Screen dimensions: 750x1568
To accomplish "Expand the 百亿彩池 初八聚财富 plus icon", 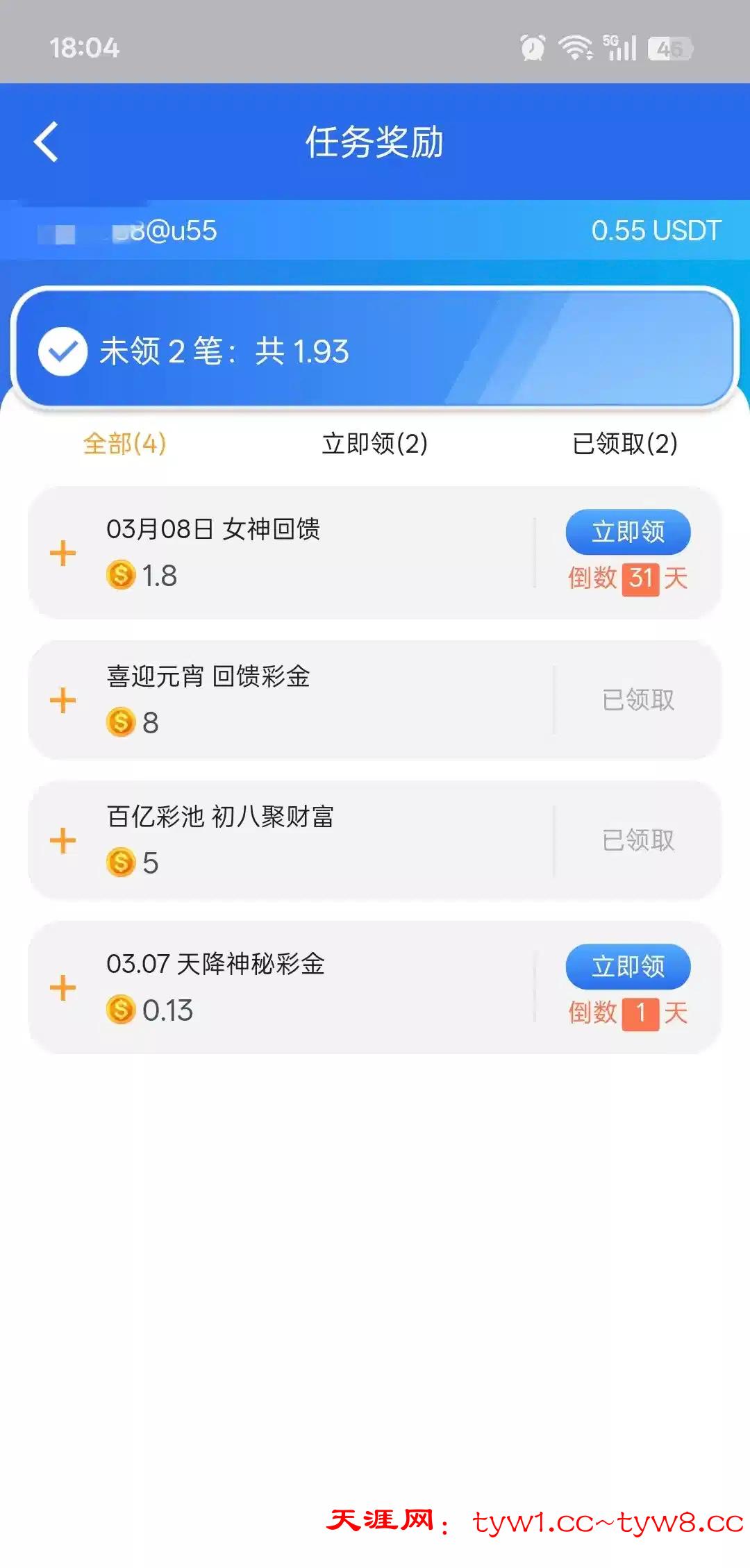I will 62,840.
